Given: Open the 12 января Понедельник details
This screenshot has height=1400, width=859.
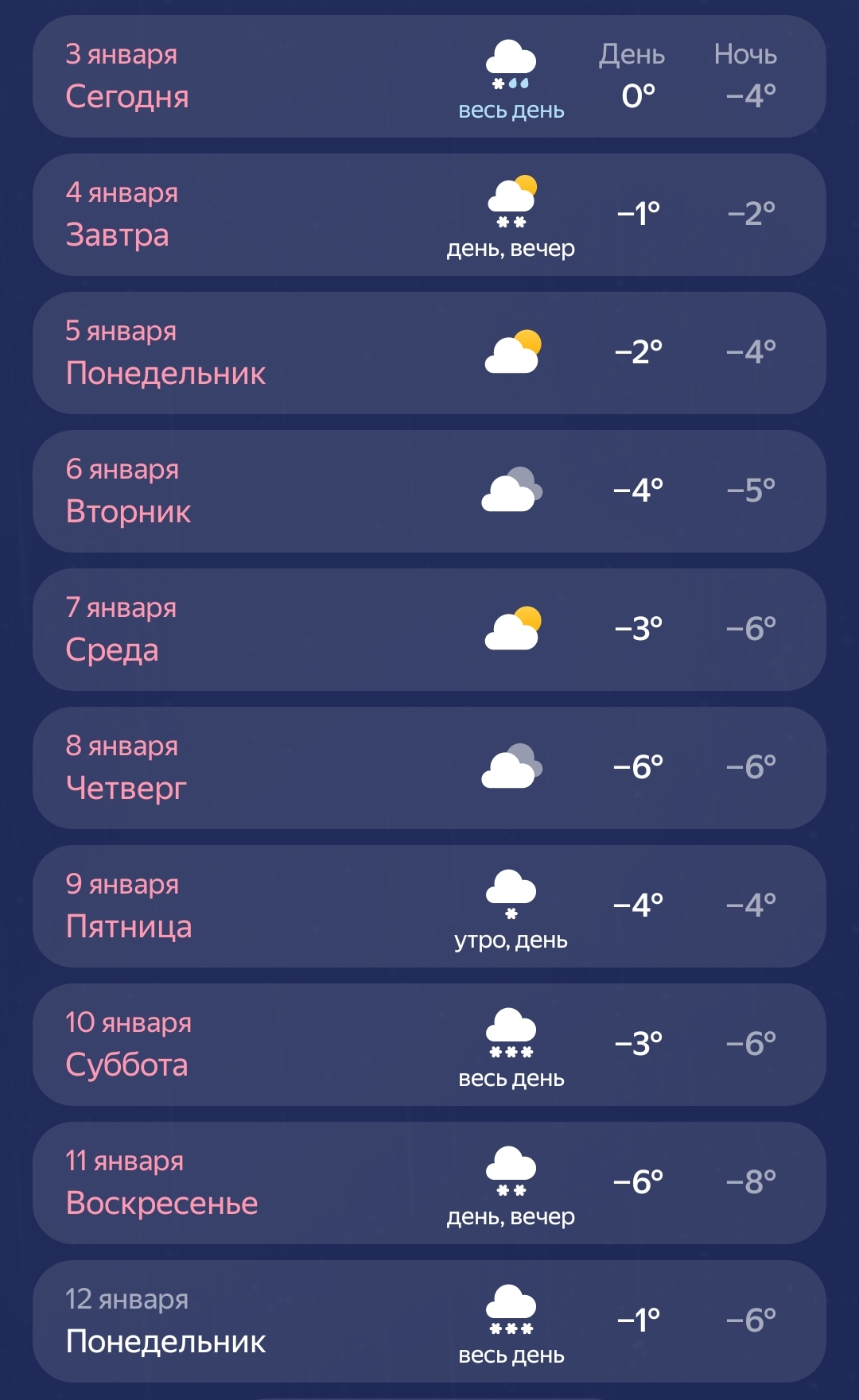Looking at the screenshot, I should point(429,1321).
